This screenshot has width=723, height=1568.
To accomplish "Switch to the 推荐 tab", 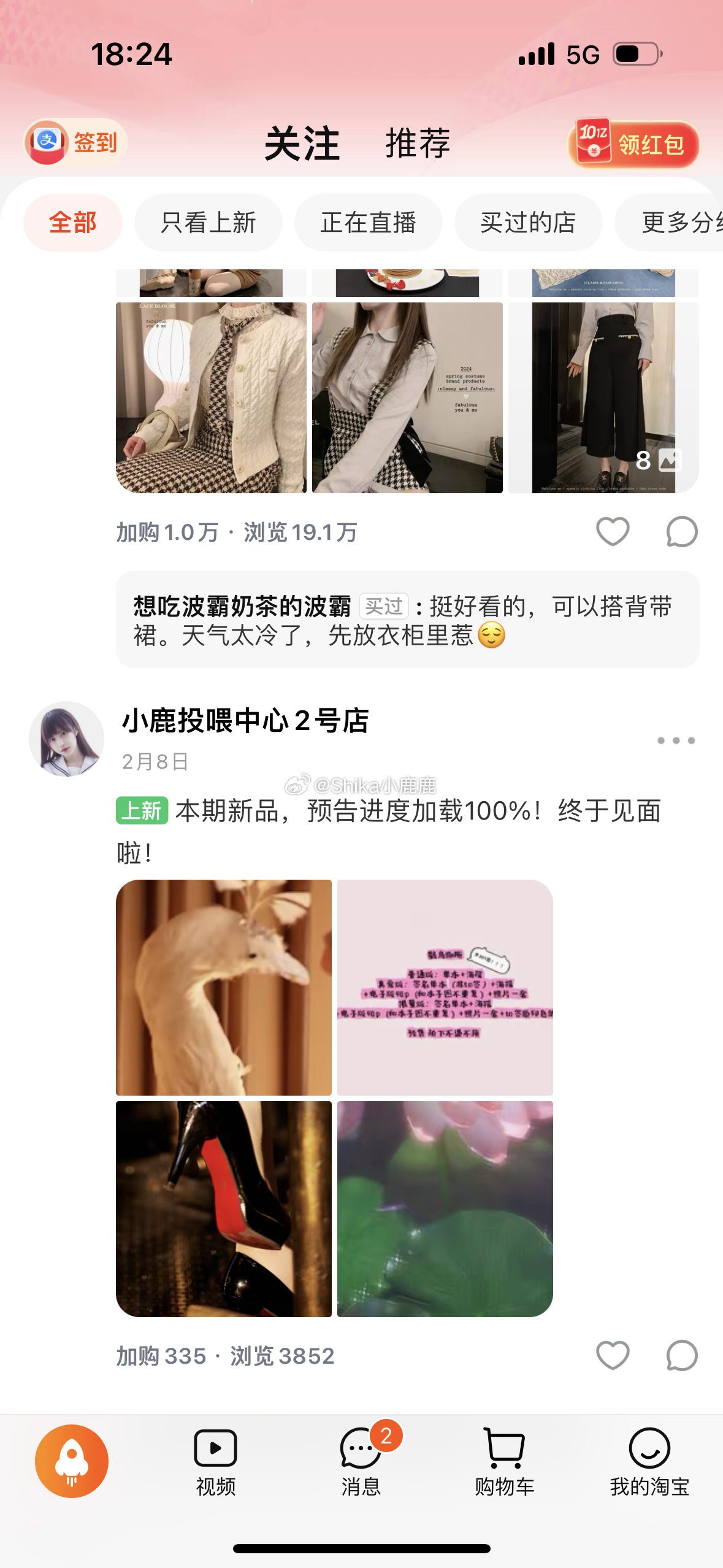I will 418,144.
